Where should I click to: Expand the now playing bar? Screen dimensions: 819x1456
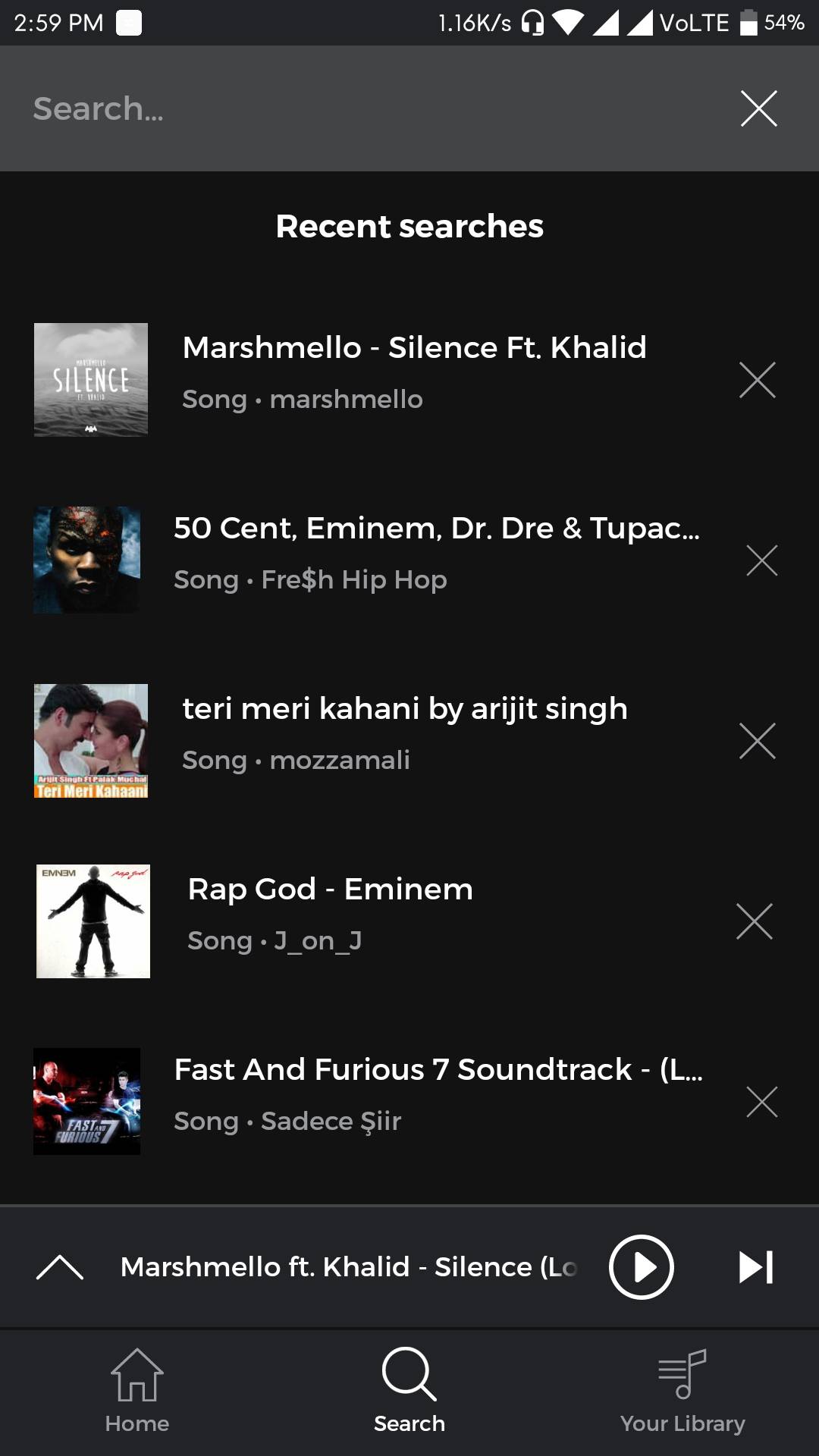click(60, 1267)
